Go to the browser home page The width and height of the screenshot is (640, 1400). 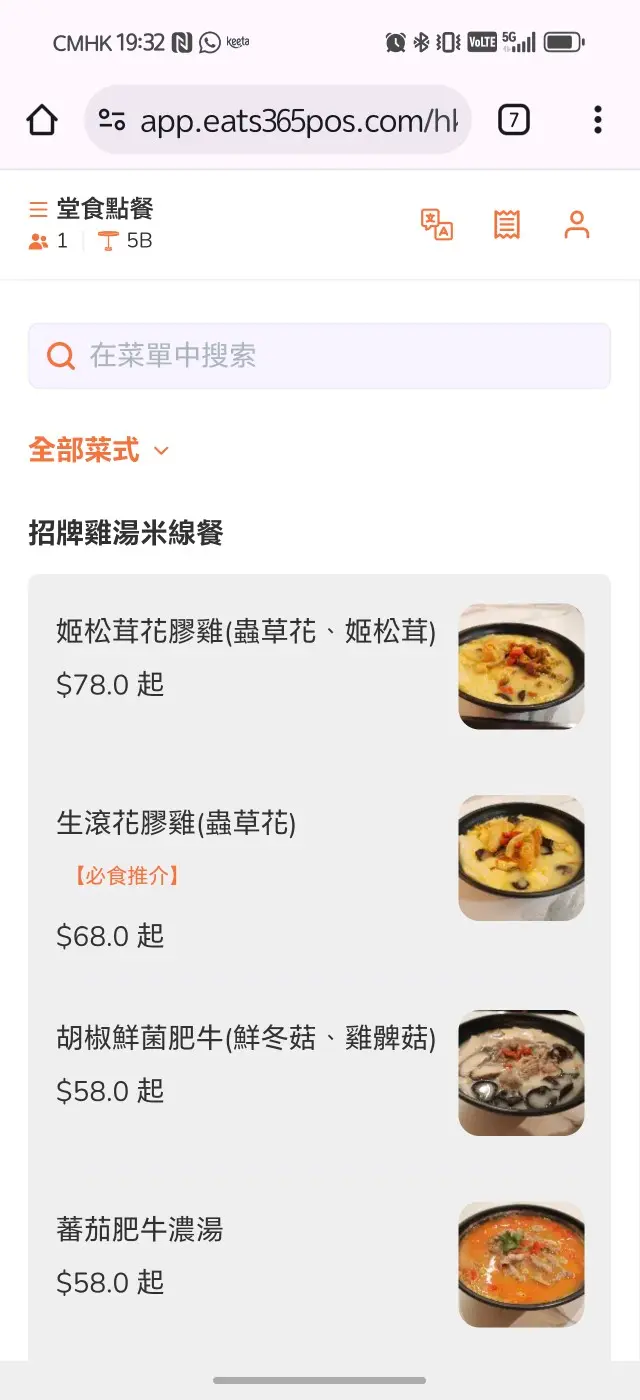pyautogui.click(x=42, y=120)
